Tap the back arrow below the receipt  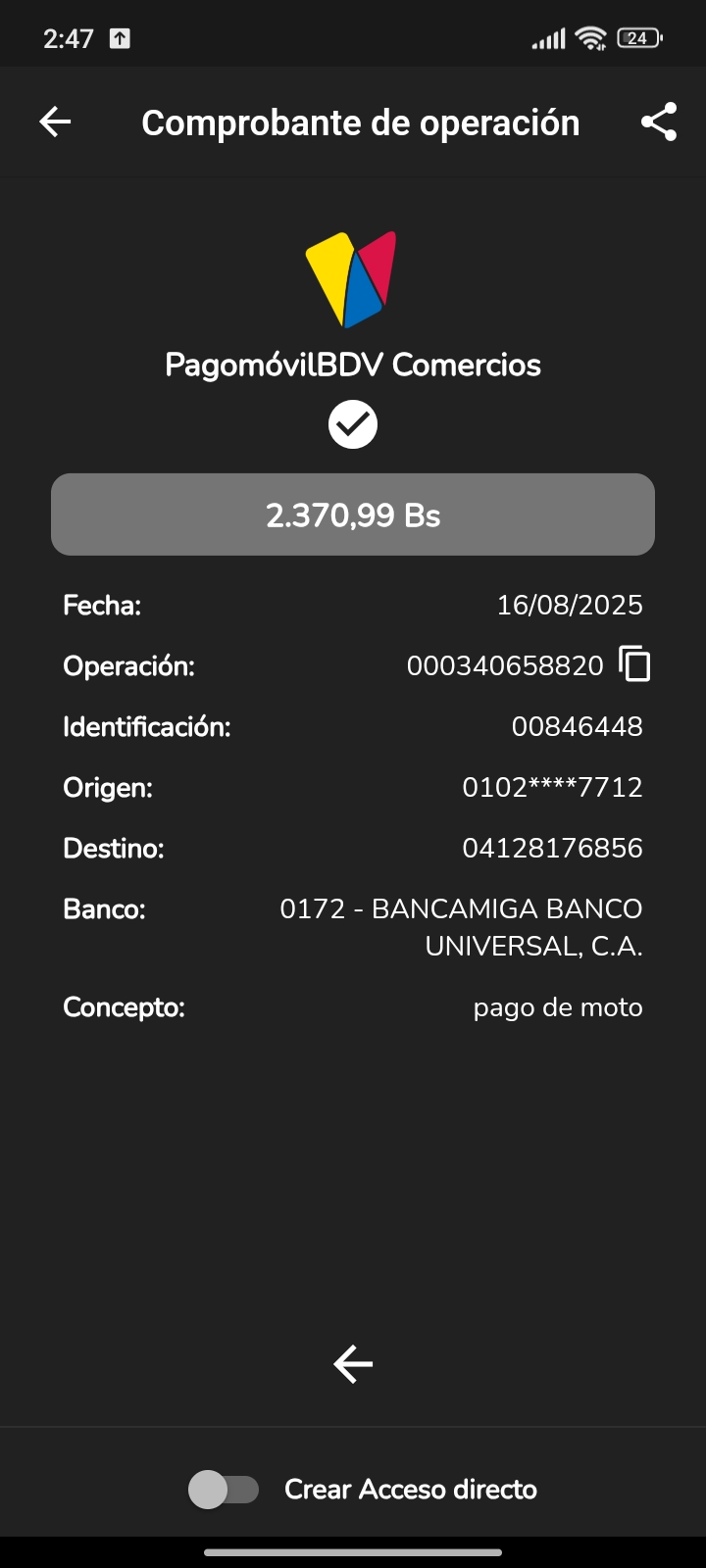[x=353, y=1363]
